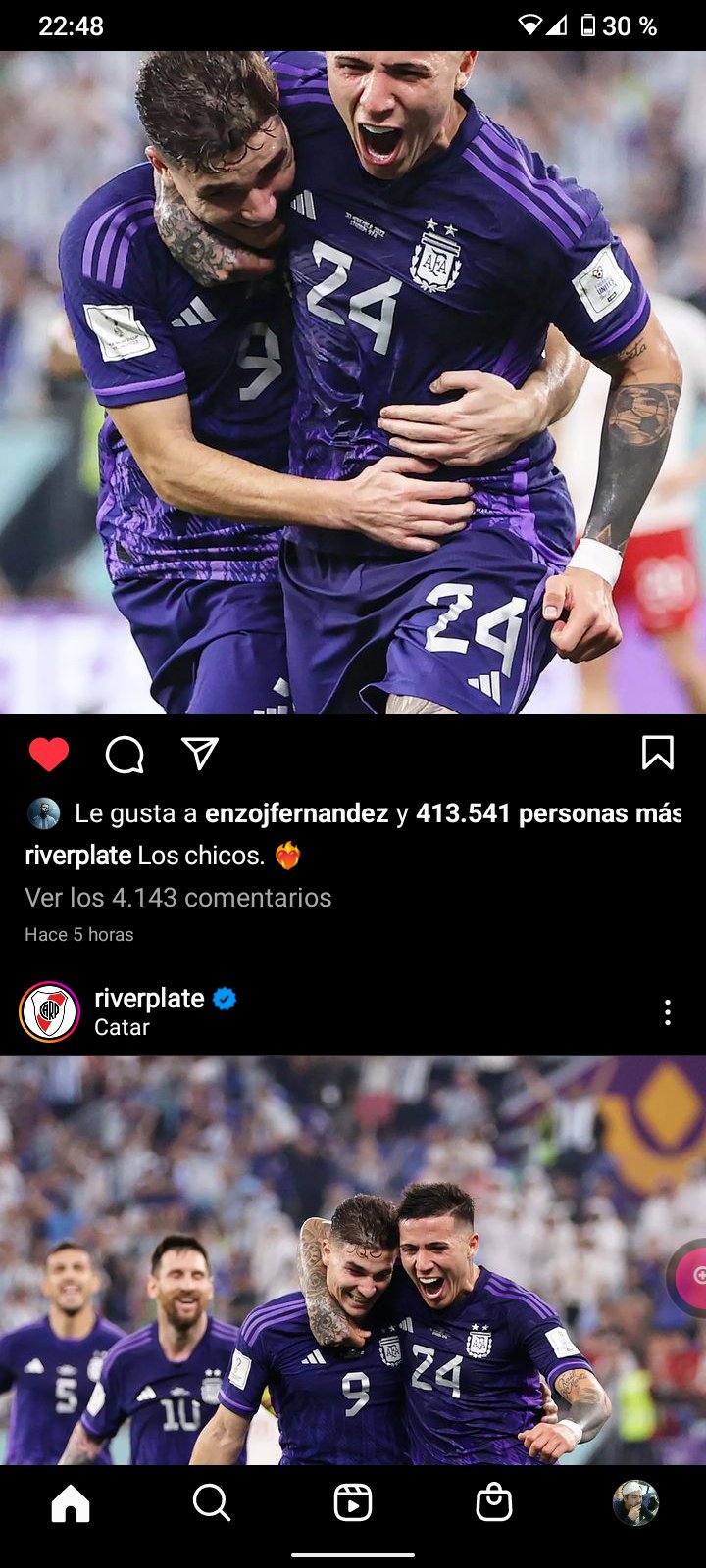706x1568 pixels.
Task: Open riverplate from the caption username
Action: tap(78, 856)
